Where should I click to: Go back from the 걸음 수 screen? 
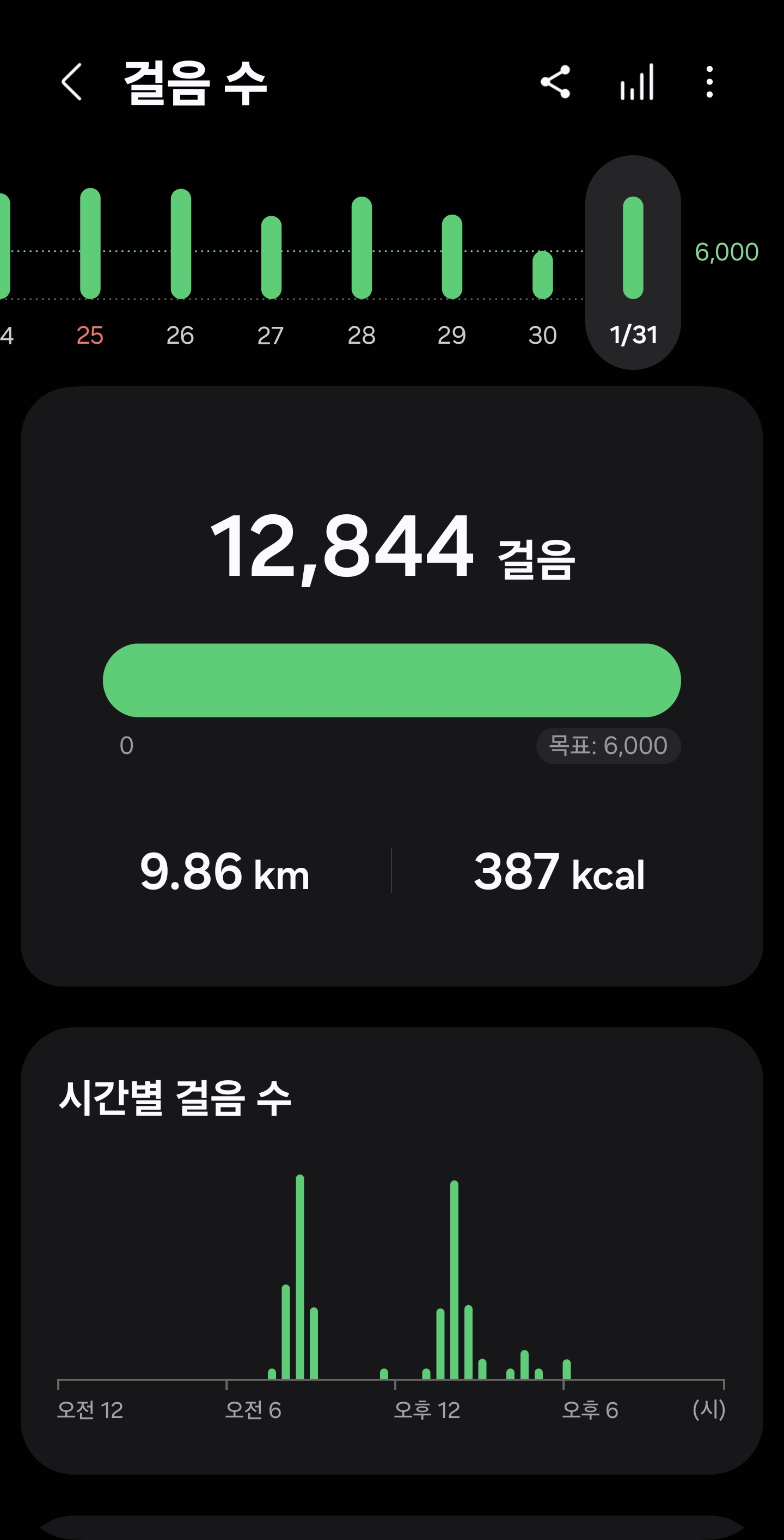click(x=72, y=82)
